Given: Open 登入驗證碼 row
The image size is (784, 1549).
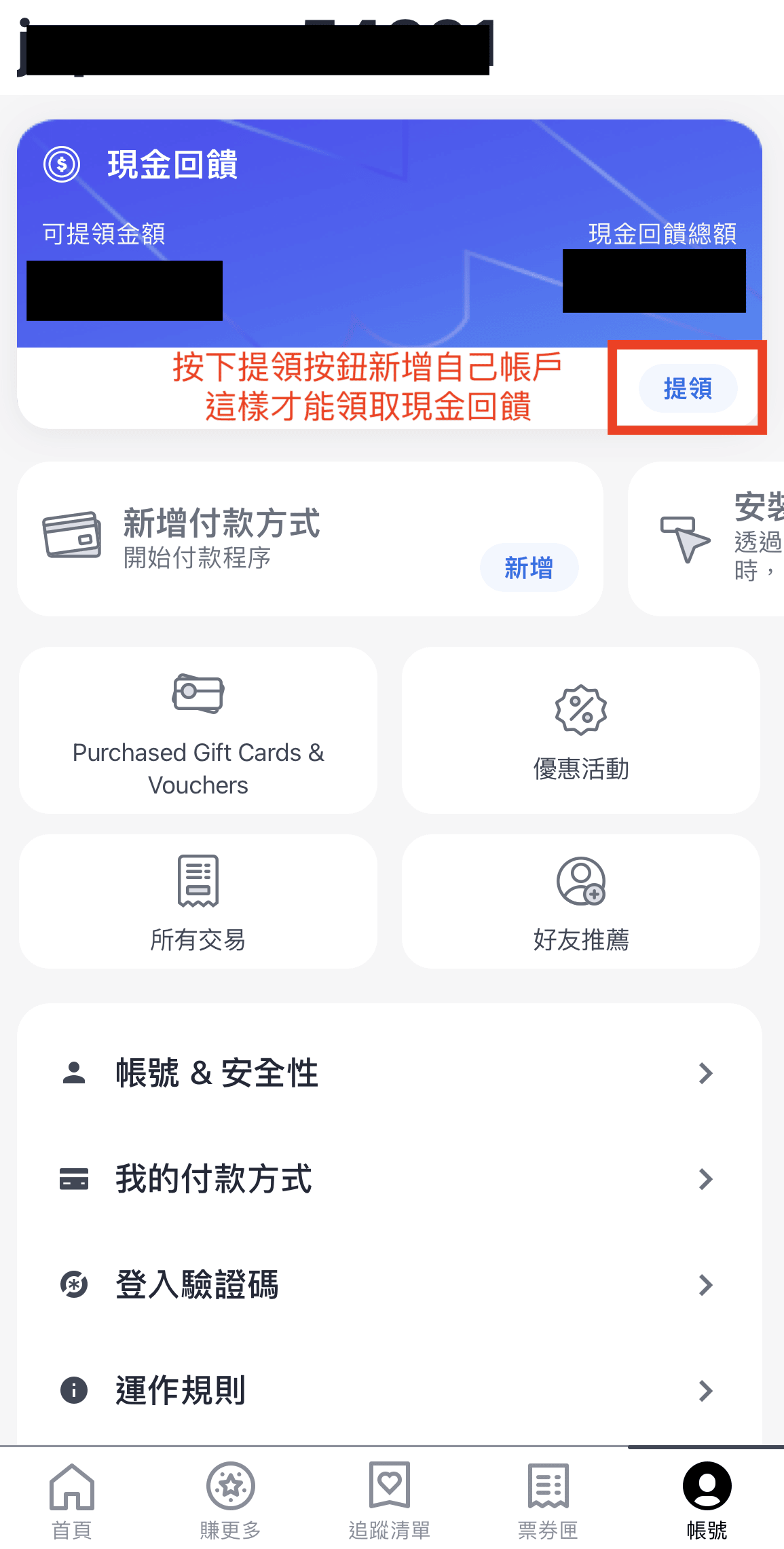Looking at the screenshot, I should coord(389,1285).
